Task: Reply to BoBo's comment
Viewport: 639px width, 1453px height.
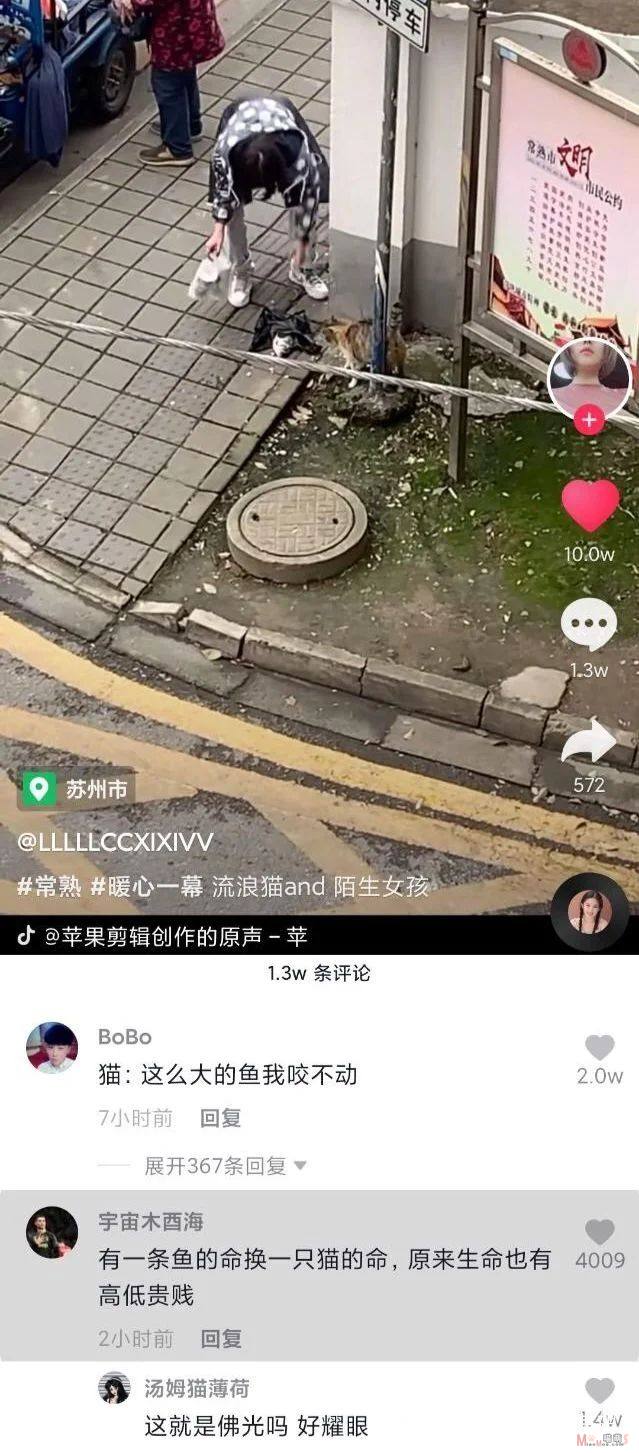Action: [x=221, y=1118]
